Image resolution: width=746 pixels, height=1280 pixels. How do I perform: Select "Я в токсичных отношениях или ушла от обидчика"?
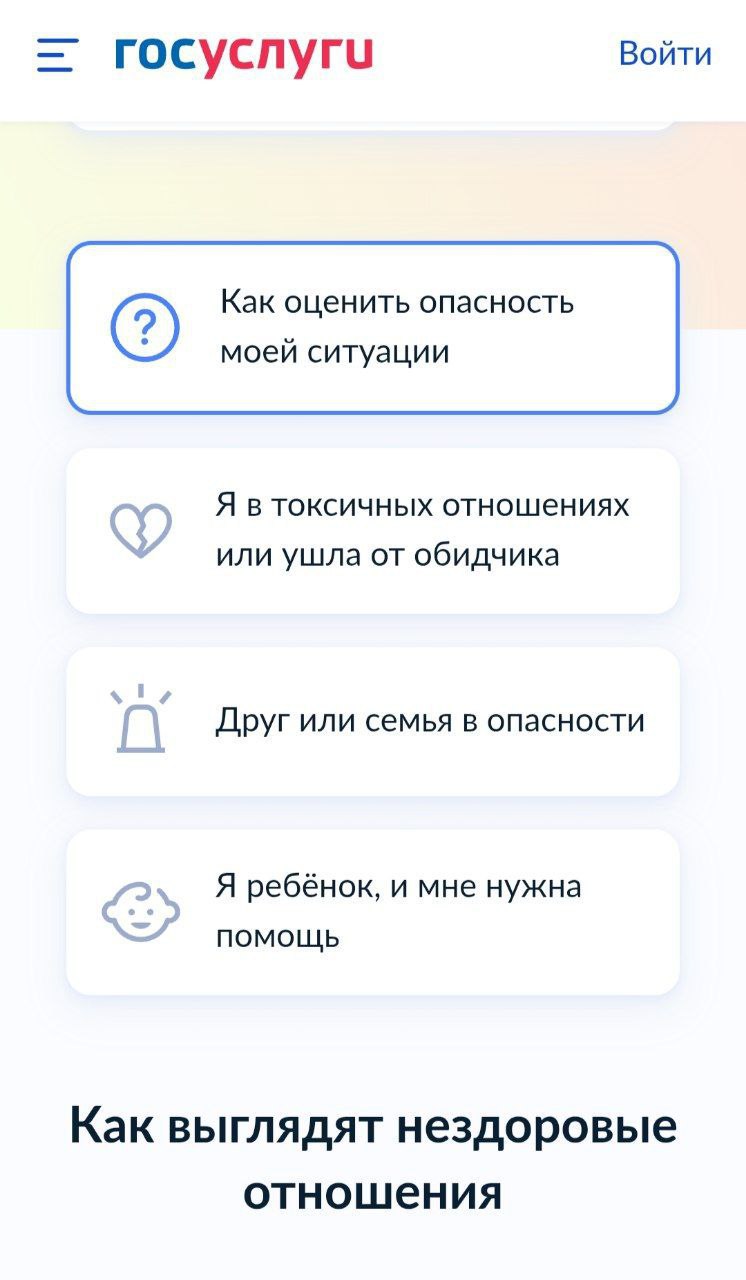[373, 530]
